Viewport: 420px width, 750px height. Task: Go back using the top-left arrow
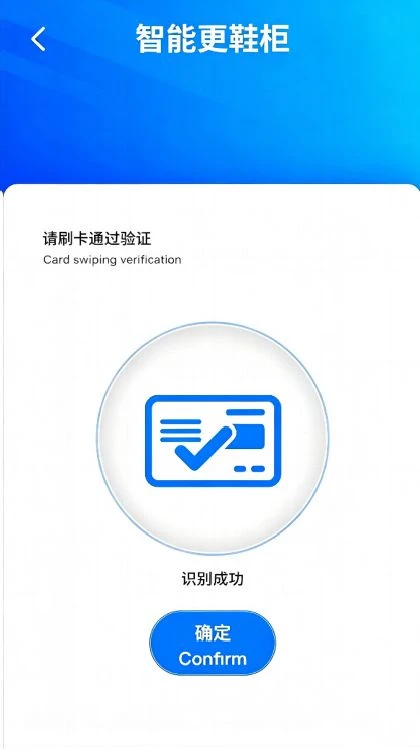tap(38, 39)
